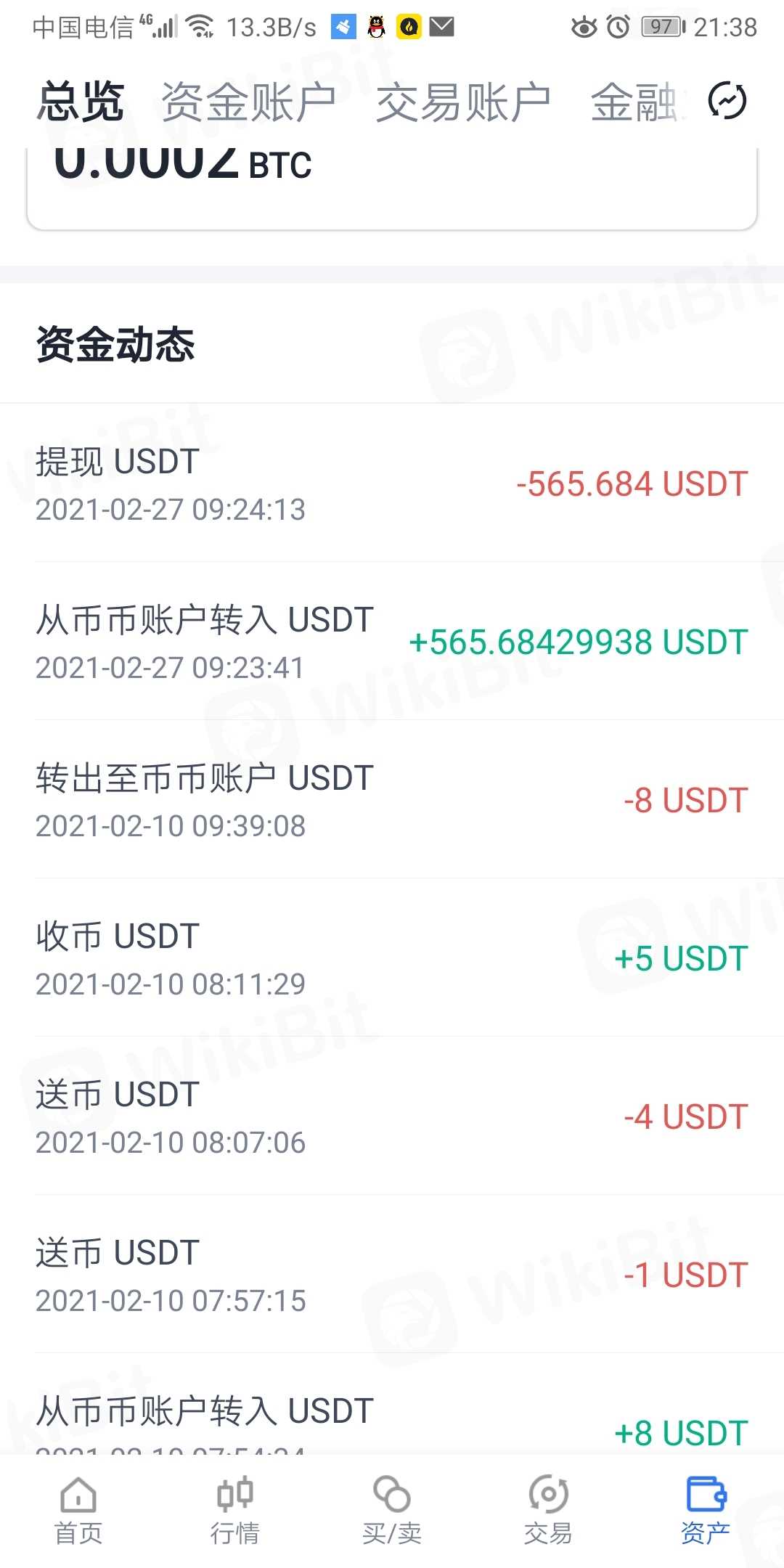Viewport: 784px width, 1568px height.
Task: View the +565.68429938 USDT transfer-in record
Action: point(392,642)
